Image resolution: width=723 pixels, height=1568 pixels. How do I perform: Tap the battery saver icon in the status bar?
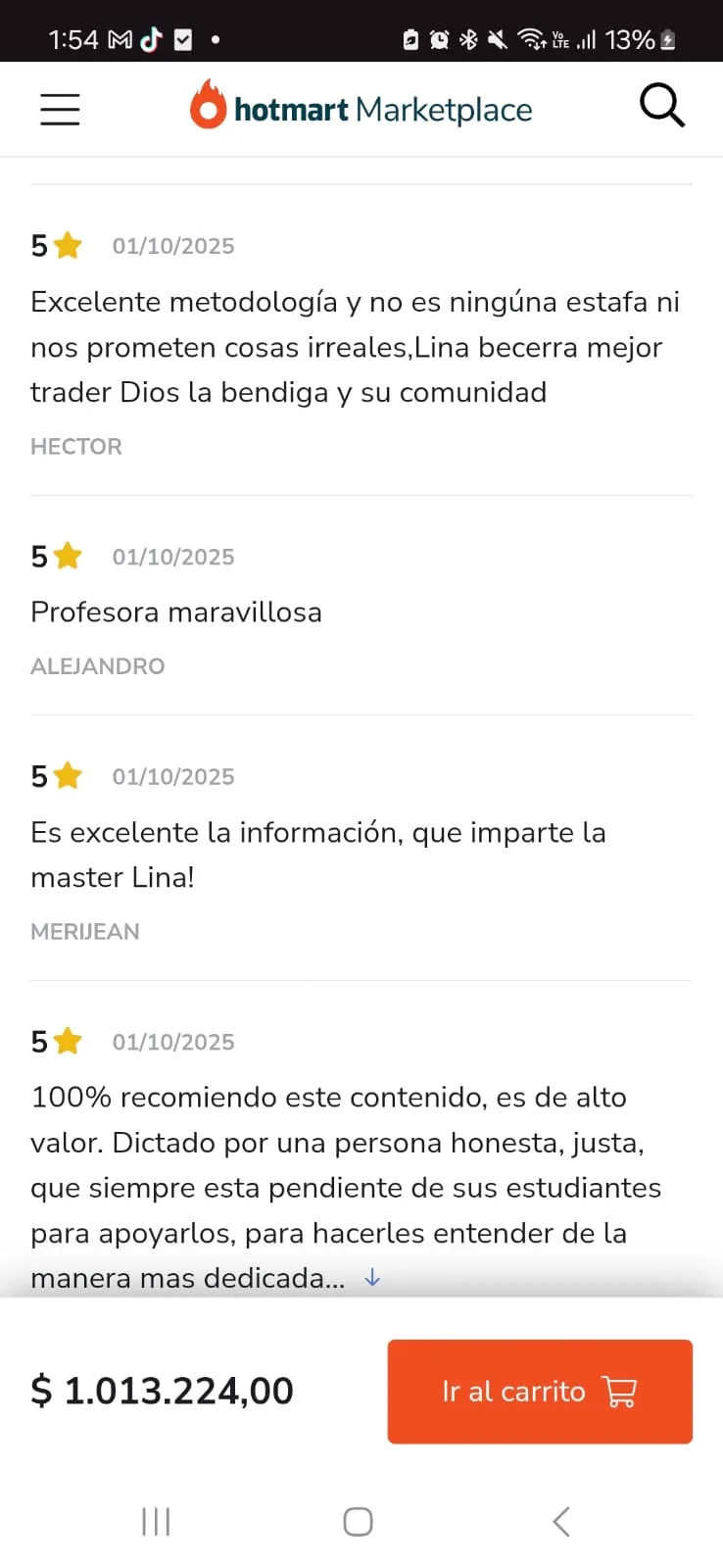pos(410,39)
